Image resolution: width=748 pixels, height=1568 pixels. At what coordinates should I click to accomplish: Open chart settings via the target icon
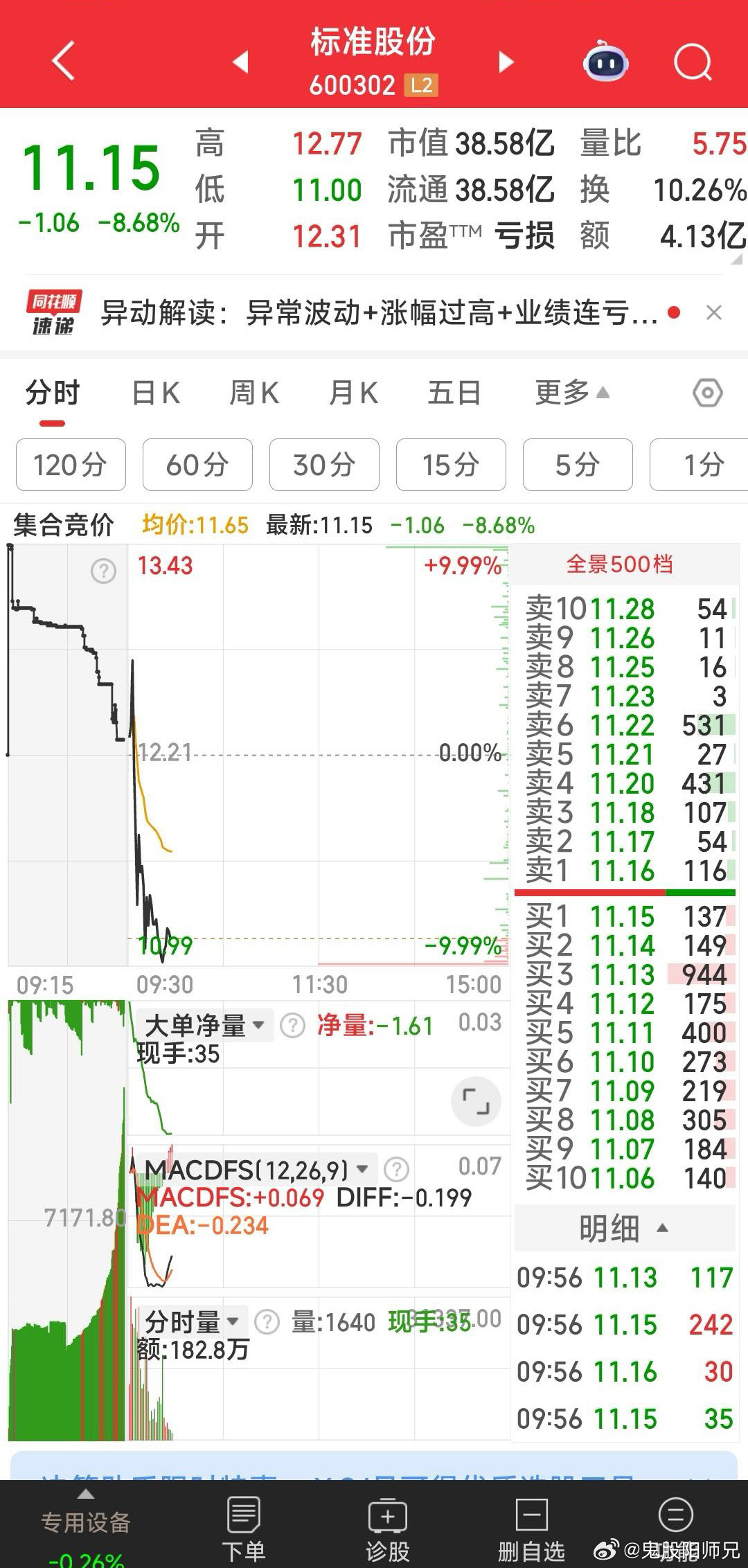pos(709,392)
